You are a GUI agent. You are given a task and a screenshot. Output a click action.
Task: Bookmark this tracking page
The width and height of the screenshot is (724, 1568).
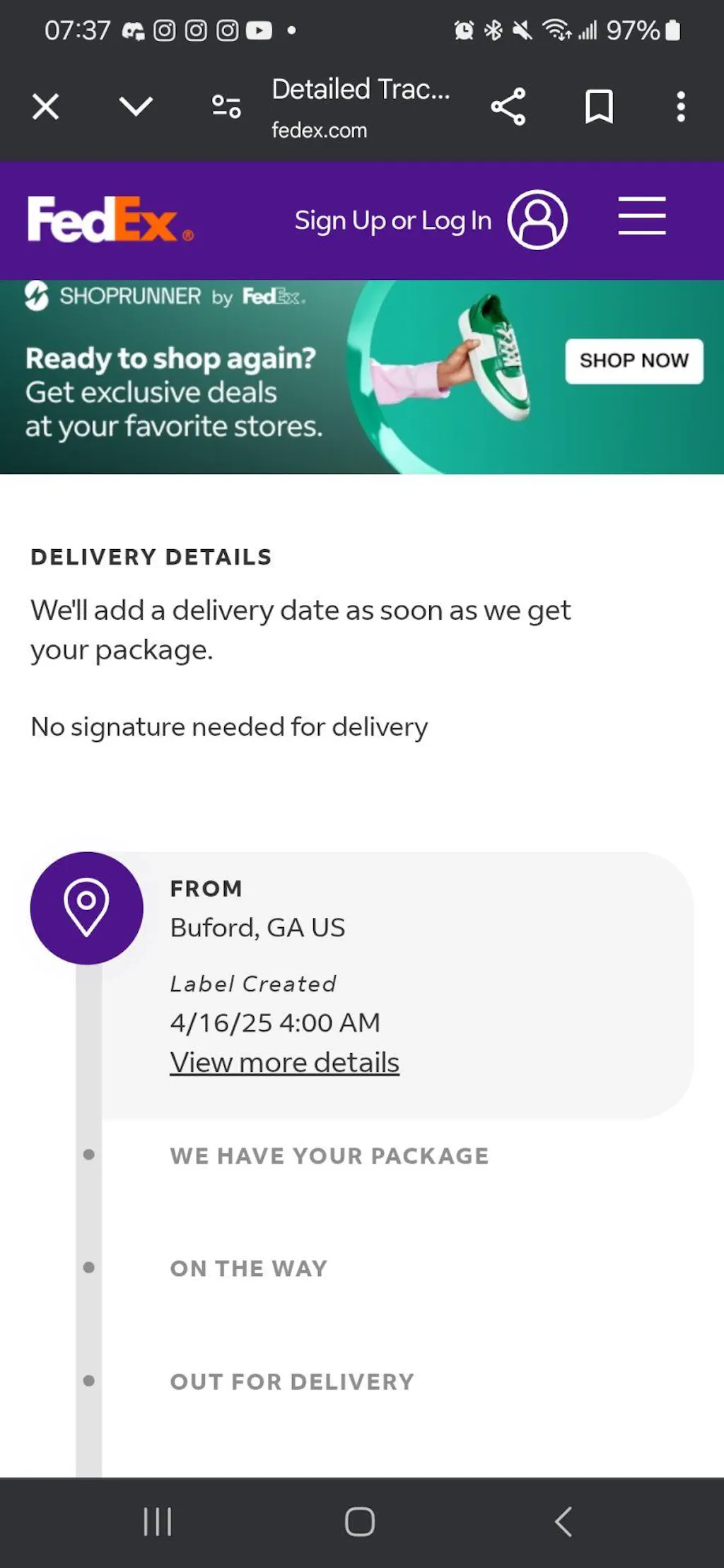[599, 107]
